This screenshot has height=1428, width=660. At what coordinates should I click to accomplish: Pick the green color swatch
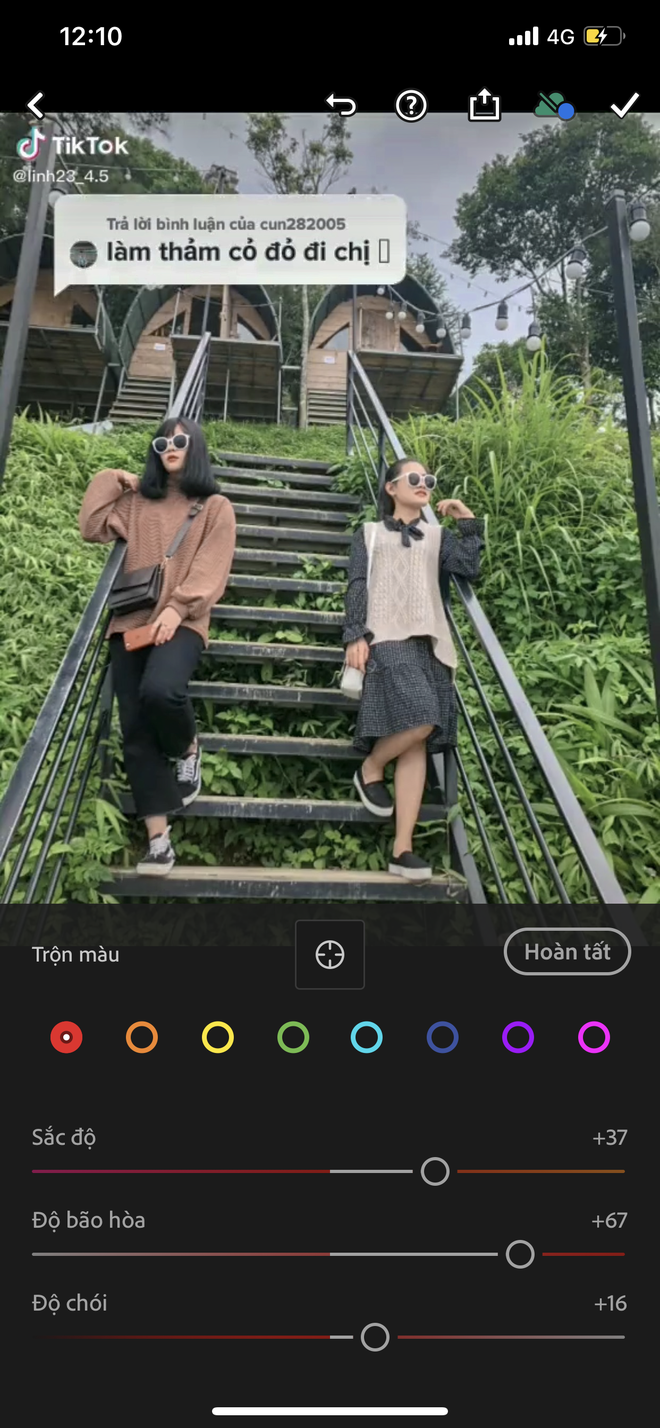[293, 1037]
